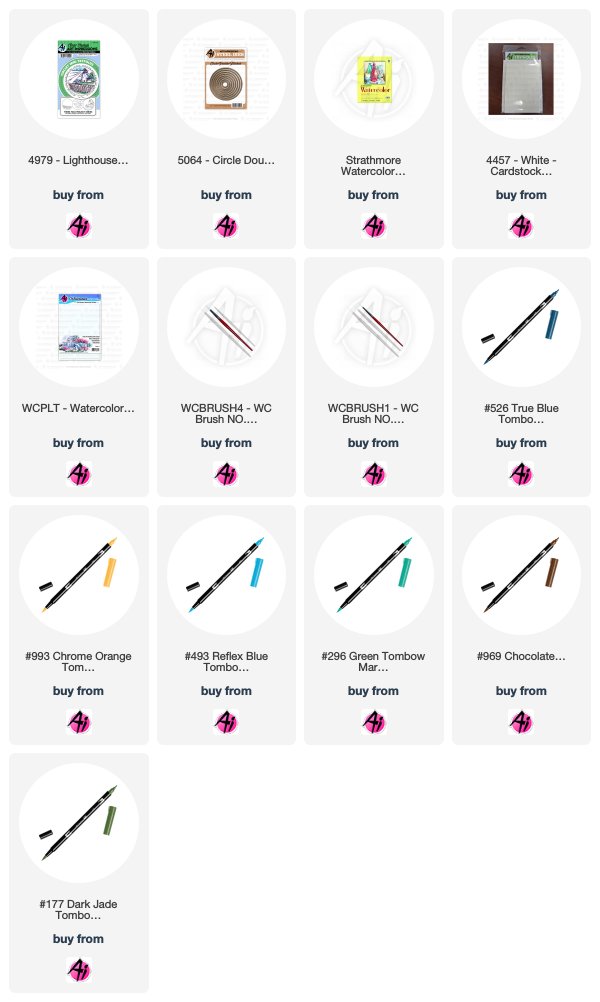Tap the store logo under WCBRUSH4

point(226,474)
